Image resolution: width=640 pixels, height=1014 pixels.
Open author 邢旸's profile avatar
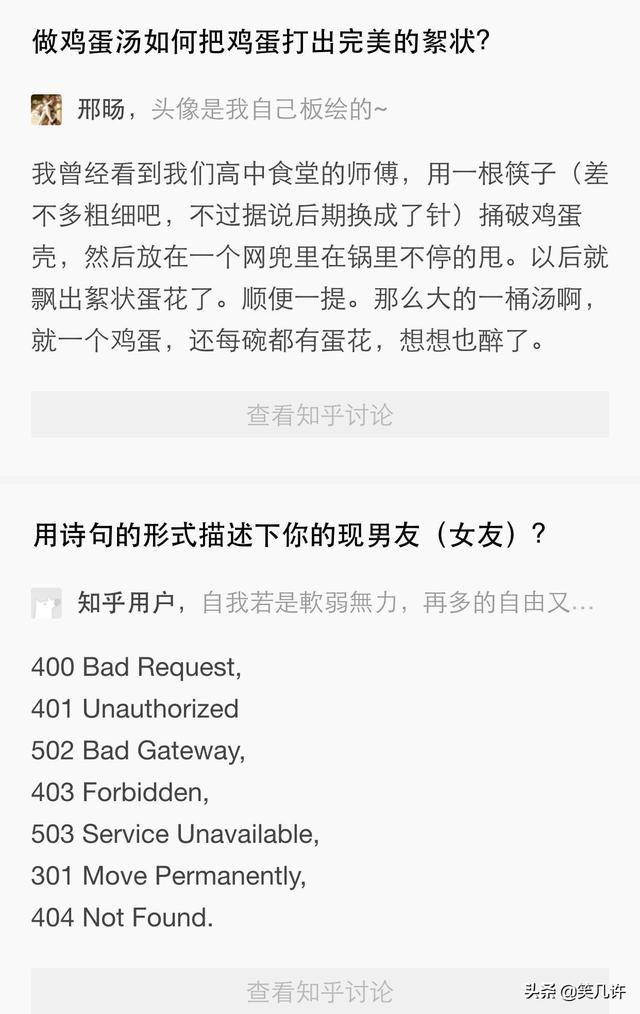tap(46, 109)
